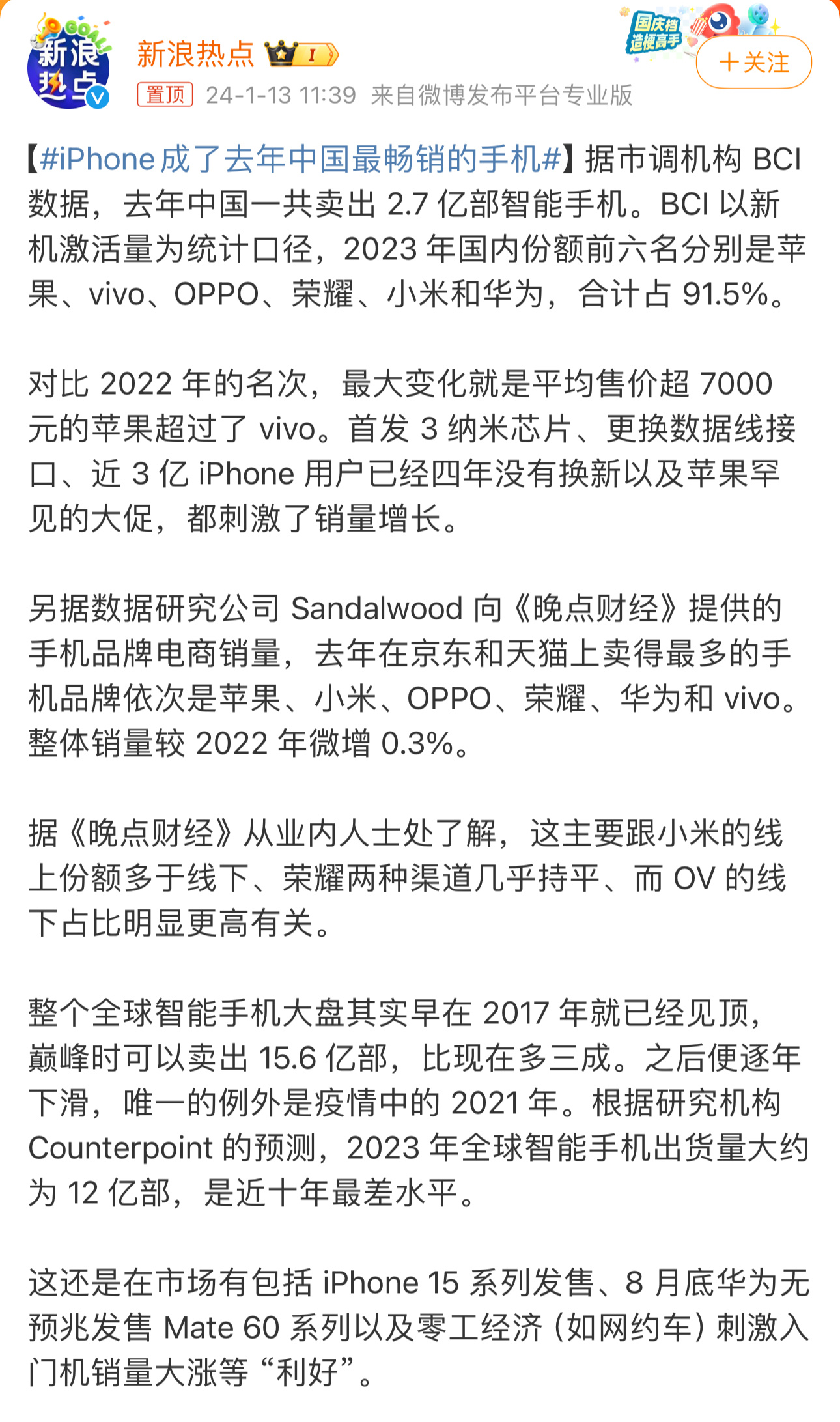This screenshot has height=1422, width=840.
Task: Tap the 新浪热点 account name
Action: pos(195,54)
